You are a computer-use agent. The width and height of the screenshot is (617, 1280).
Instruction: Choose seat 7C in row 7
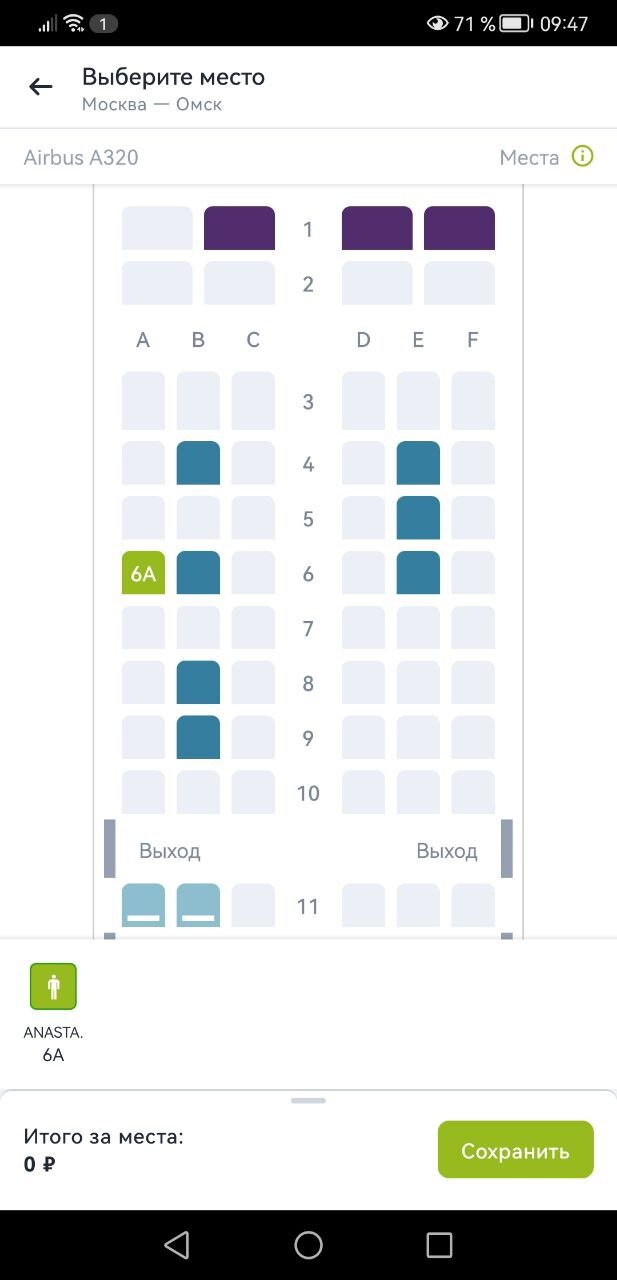253,628
